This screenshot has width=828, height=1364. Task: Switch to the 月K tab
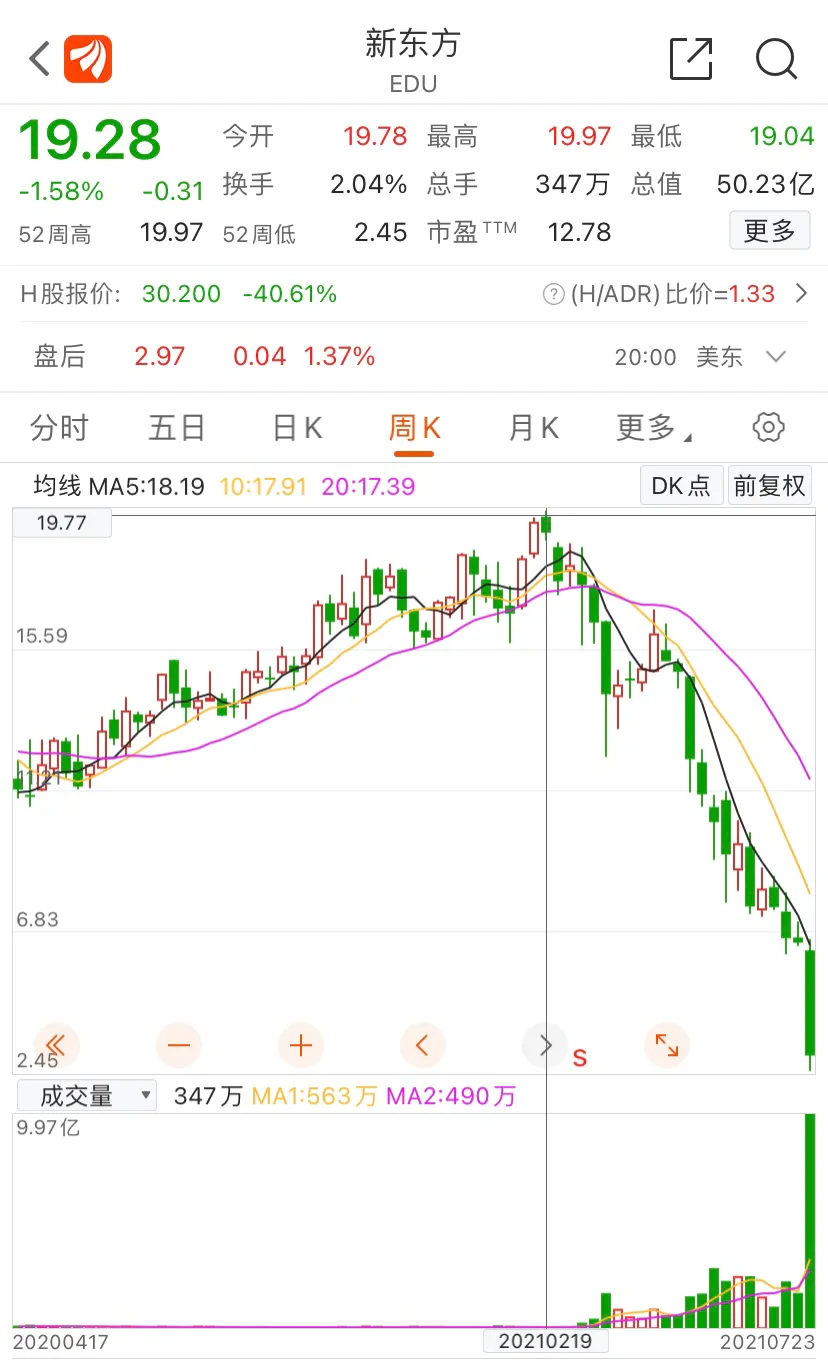pos(533,428)
